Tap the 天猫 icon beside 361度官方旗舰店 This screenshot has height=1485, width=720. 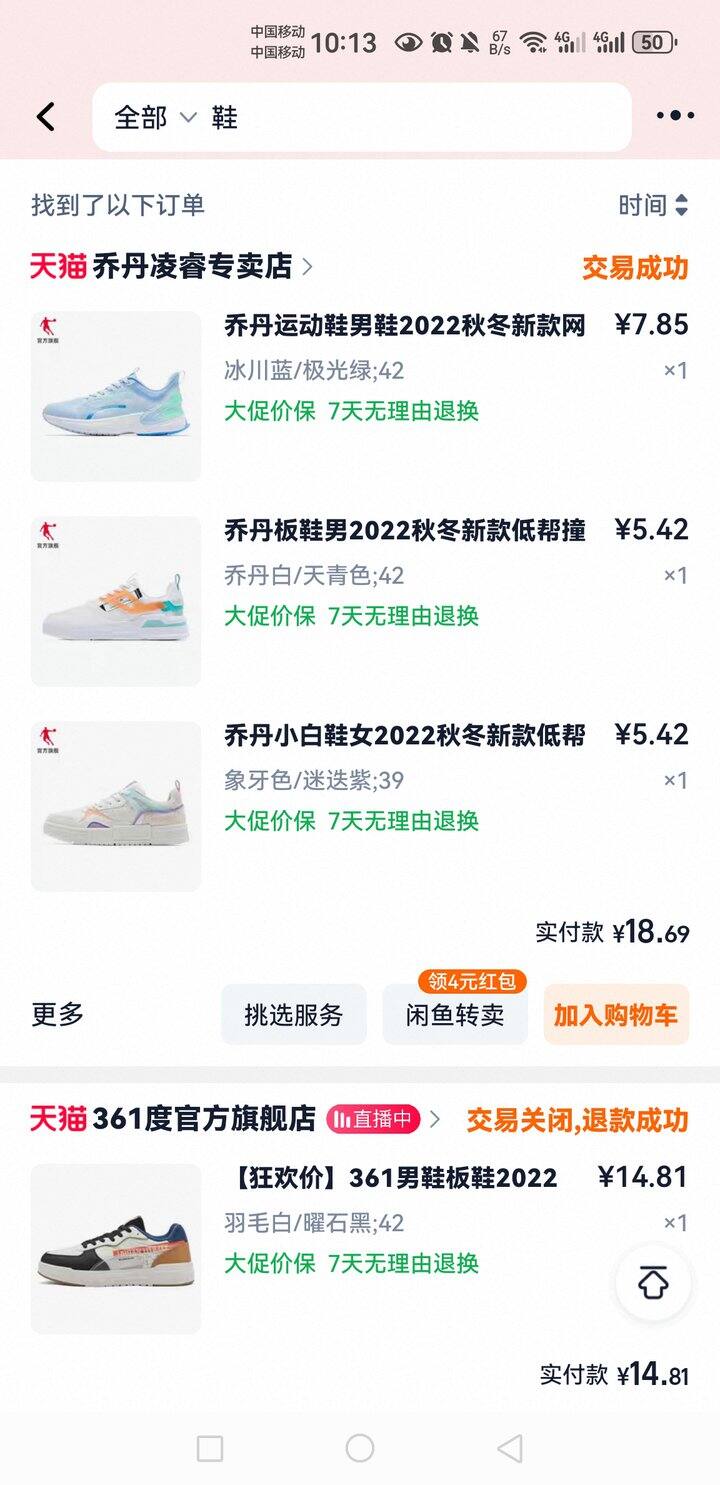[58, 1120]
